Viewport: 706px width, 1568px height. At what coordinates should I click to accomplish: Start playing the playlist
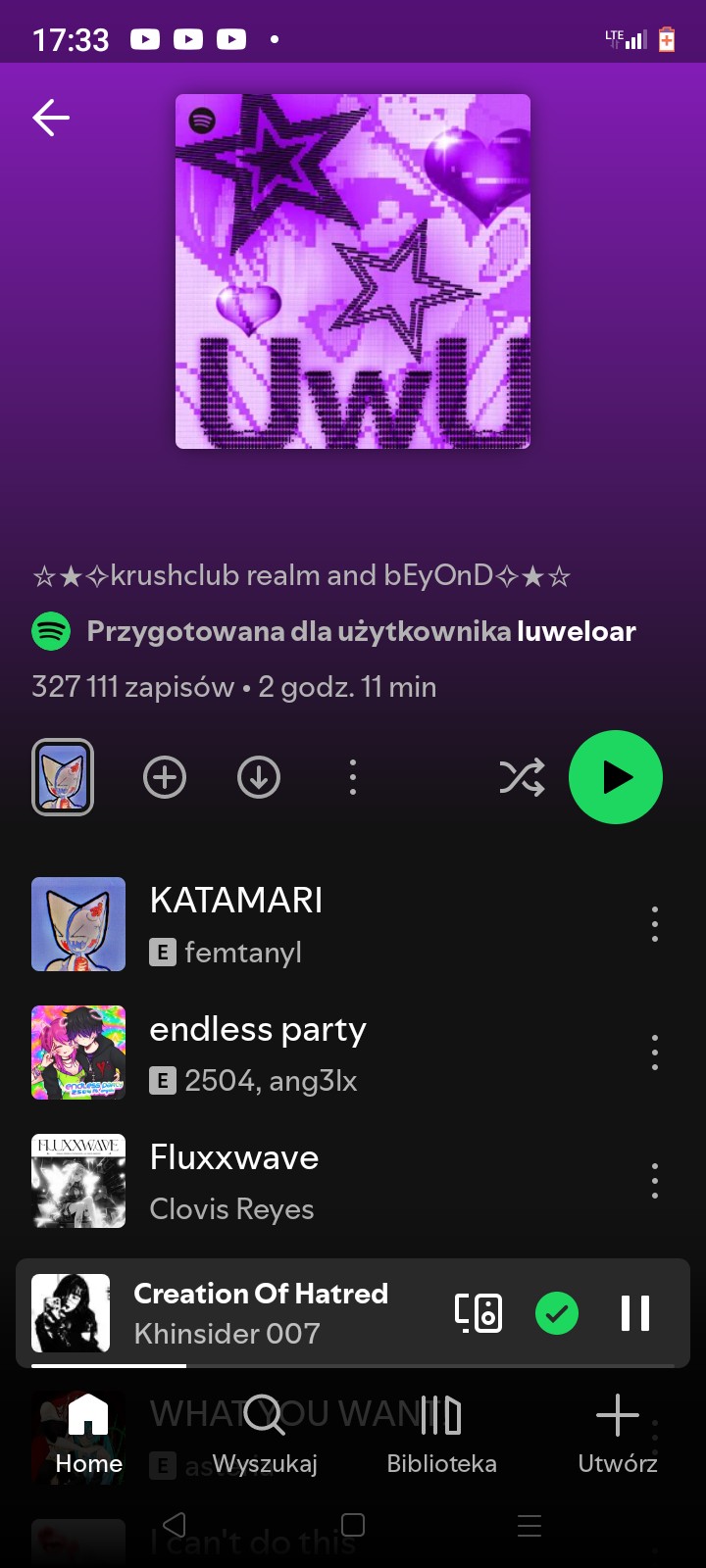pyautogui.click(x=616, y=777)
